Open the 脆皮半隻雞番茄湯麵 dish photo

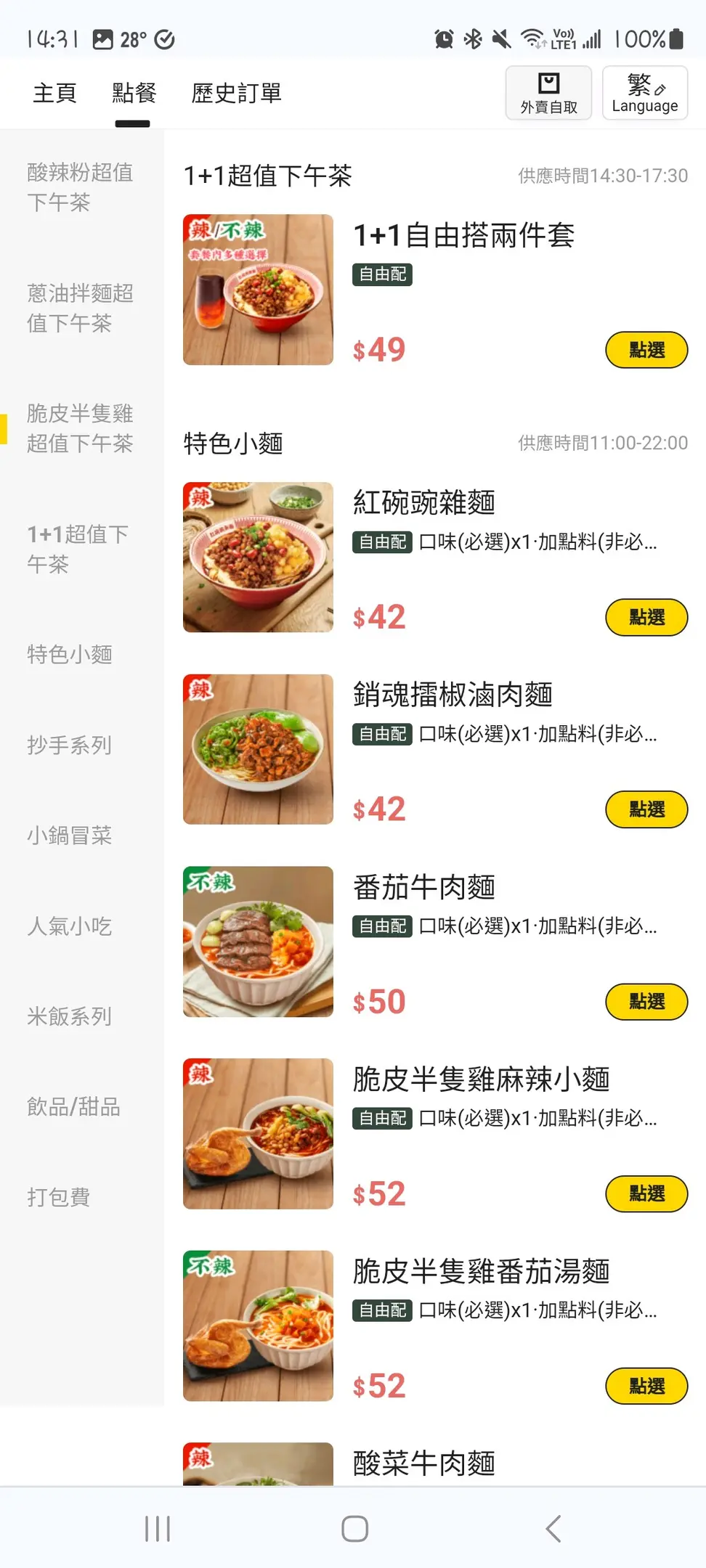(258, 1326)
